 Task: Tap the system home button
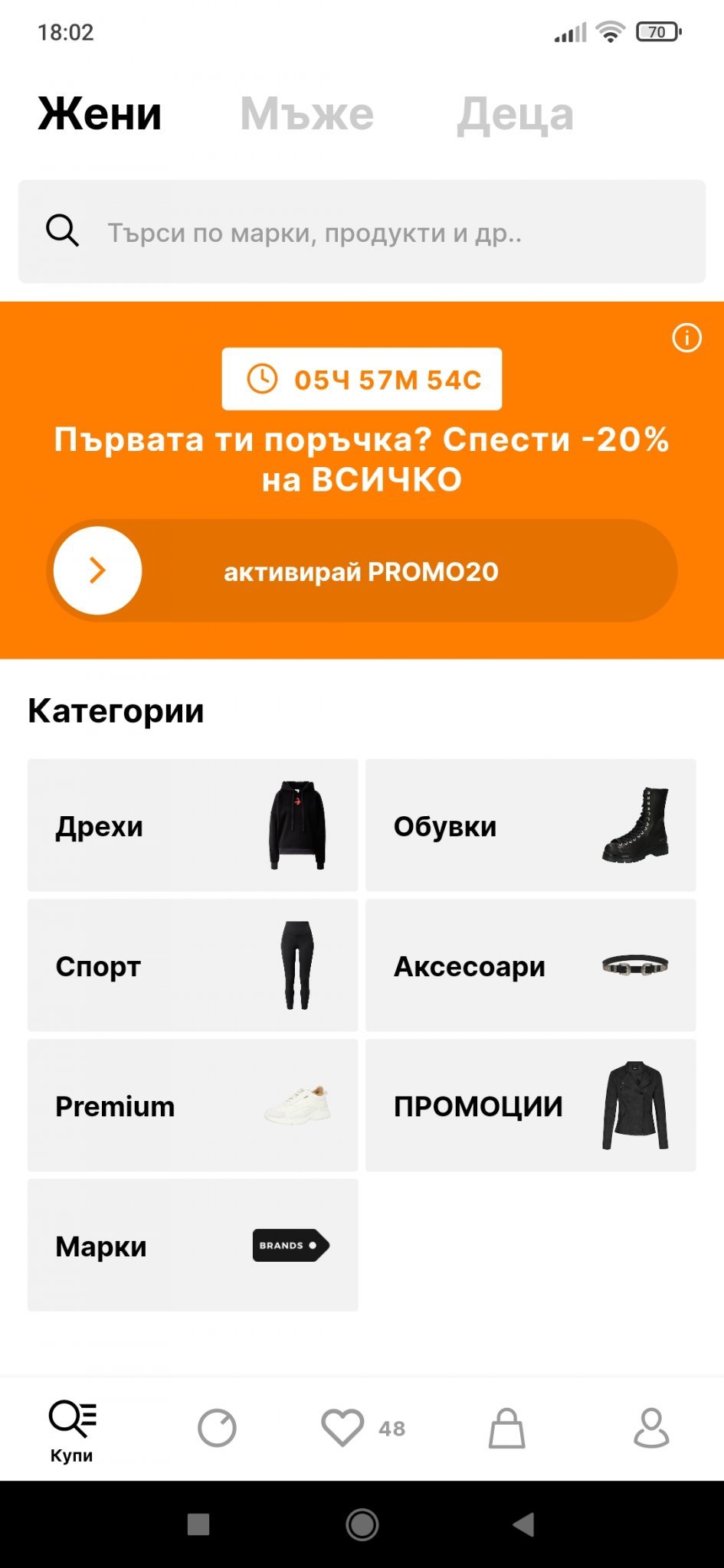click(362, 1524)
